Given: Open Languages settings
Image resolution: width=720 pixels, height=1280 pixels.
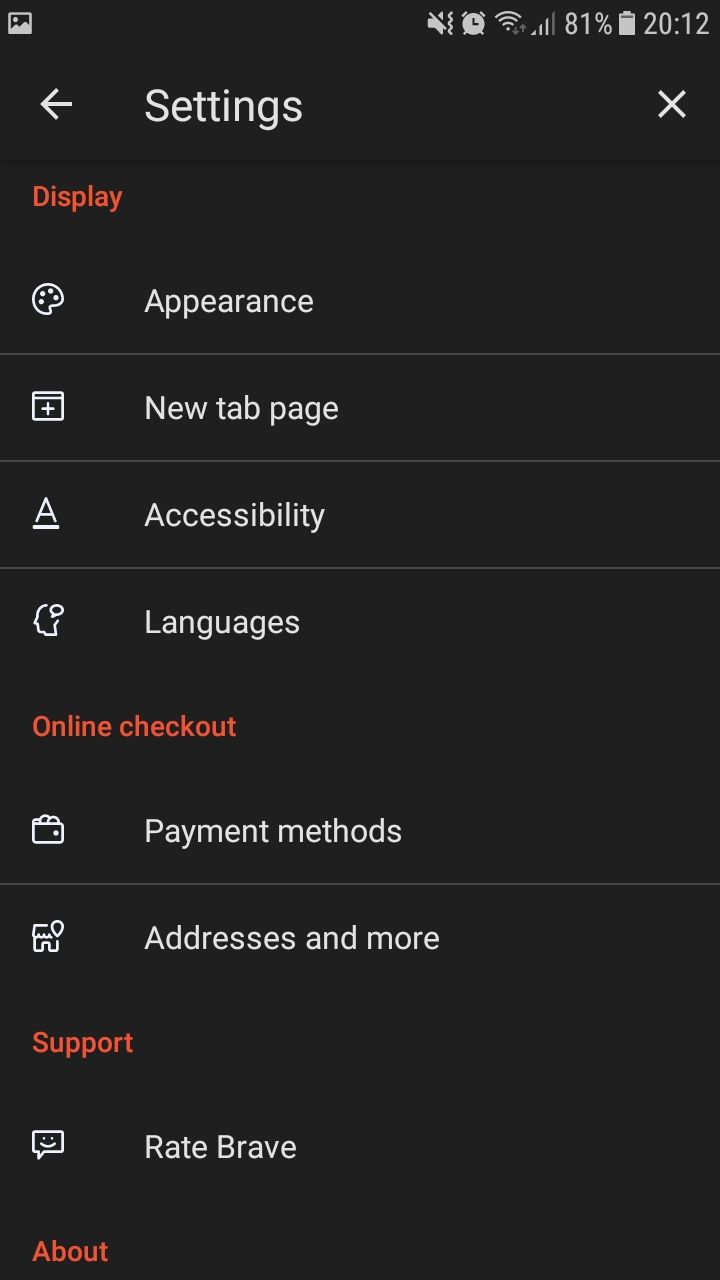Looking at the screenshot, I should (x=222, y=622).
